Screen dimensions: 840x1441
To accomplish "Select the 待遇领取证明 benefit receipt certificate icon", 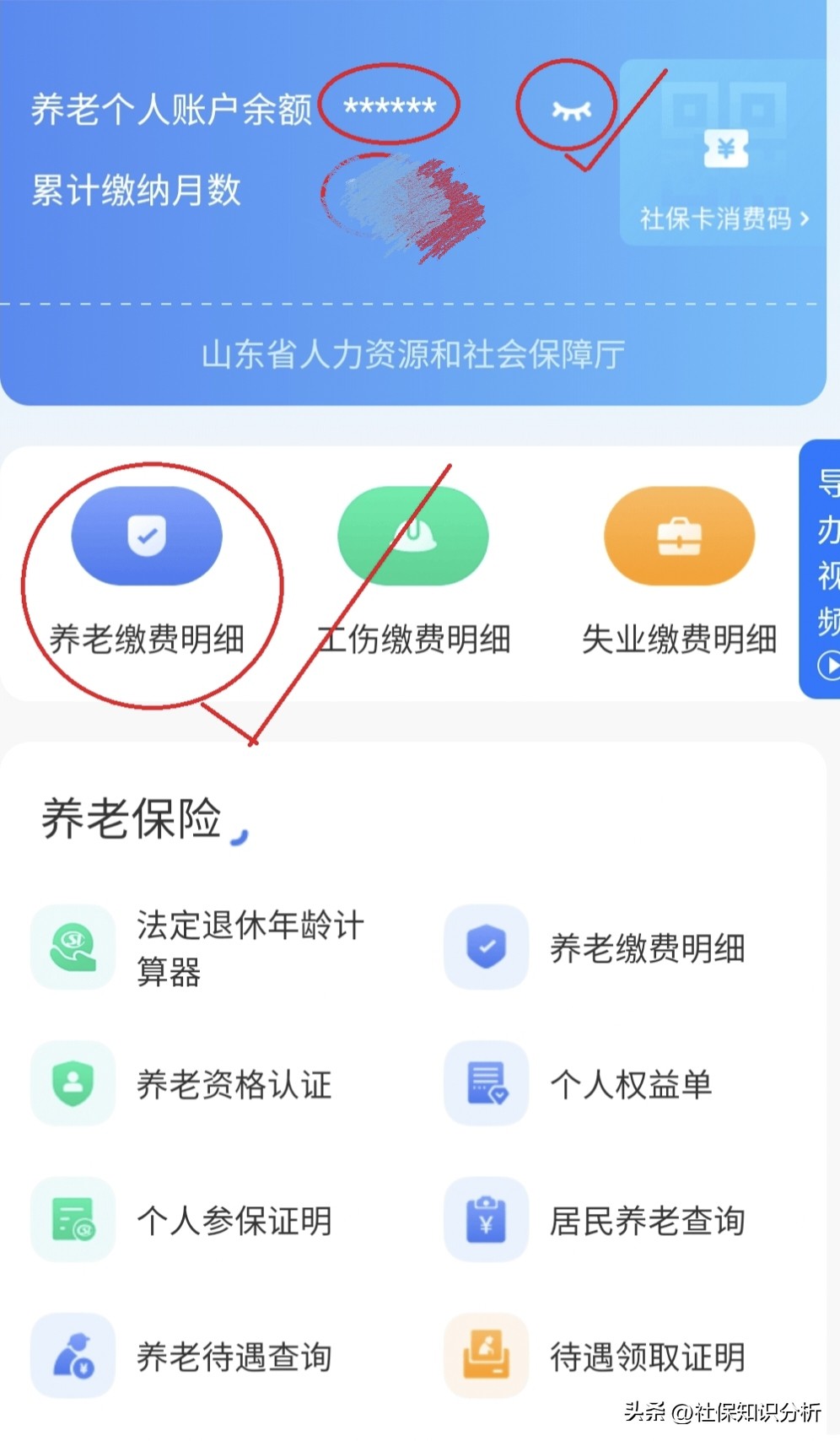I will pyautogui.click(x=486, y=1357).
